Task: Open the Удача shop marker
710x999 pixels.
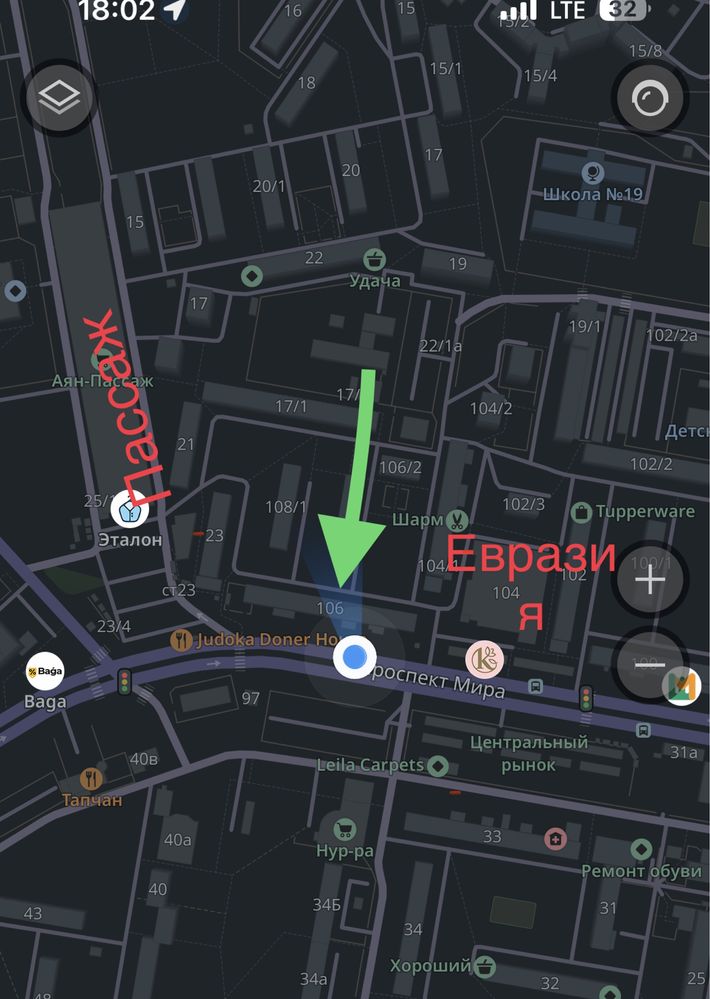Action: 375,259
